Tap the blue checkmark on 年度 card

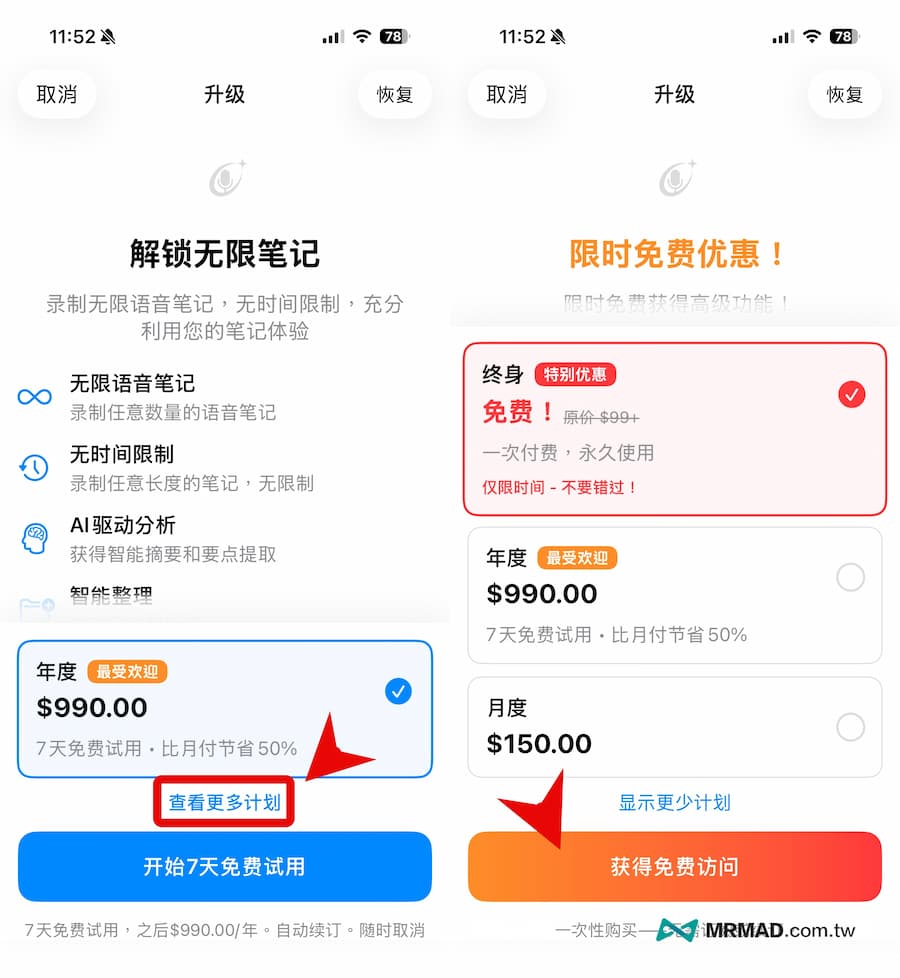(x=399, y=691)
